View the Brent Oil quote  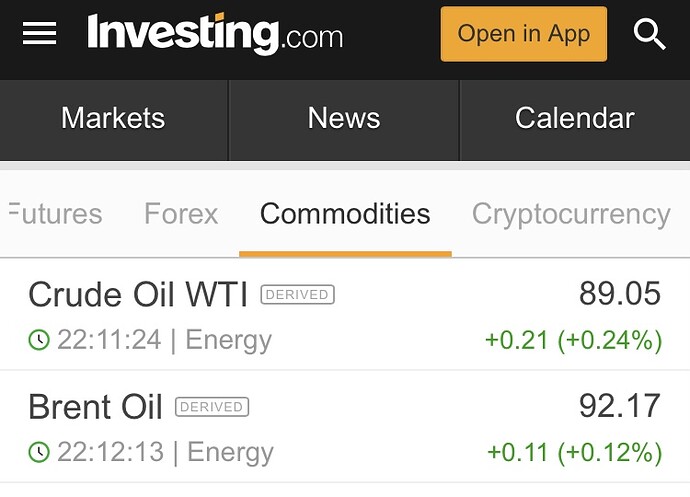tap(95, 407)
